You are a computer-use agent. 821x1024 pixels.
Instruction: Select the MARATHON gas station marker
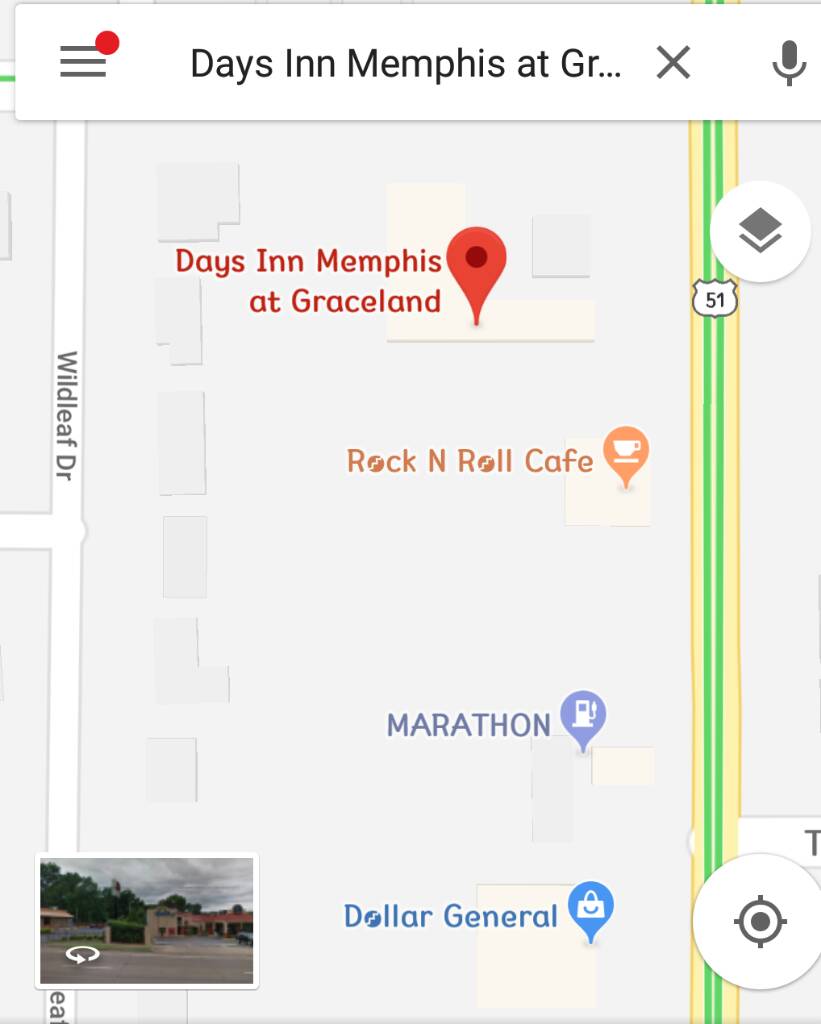coord(583,715)
